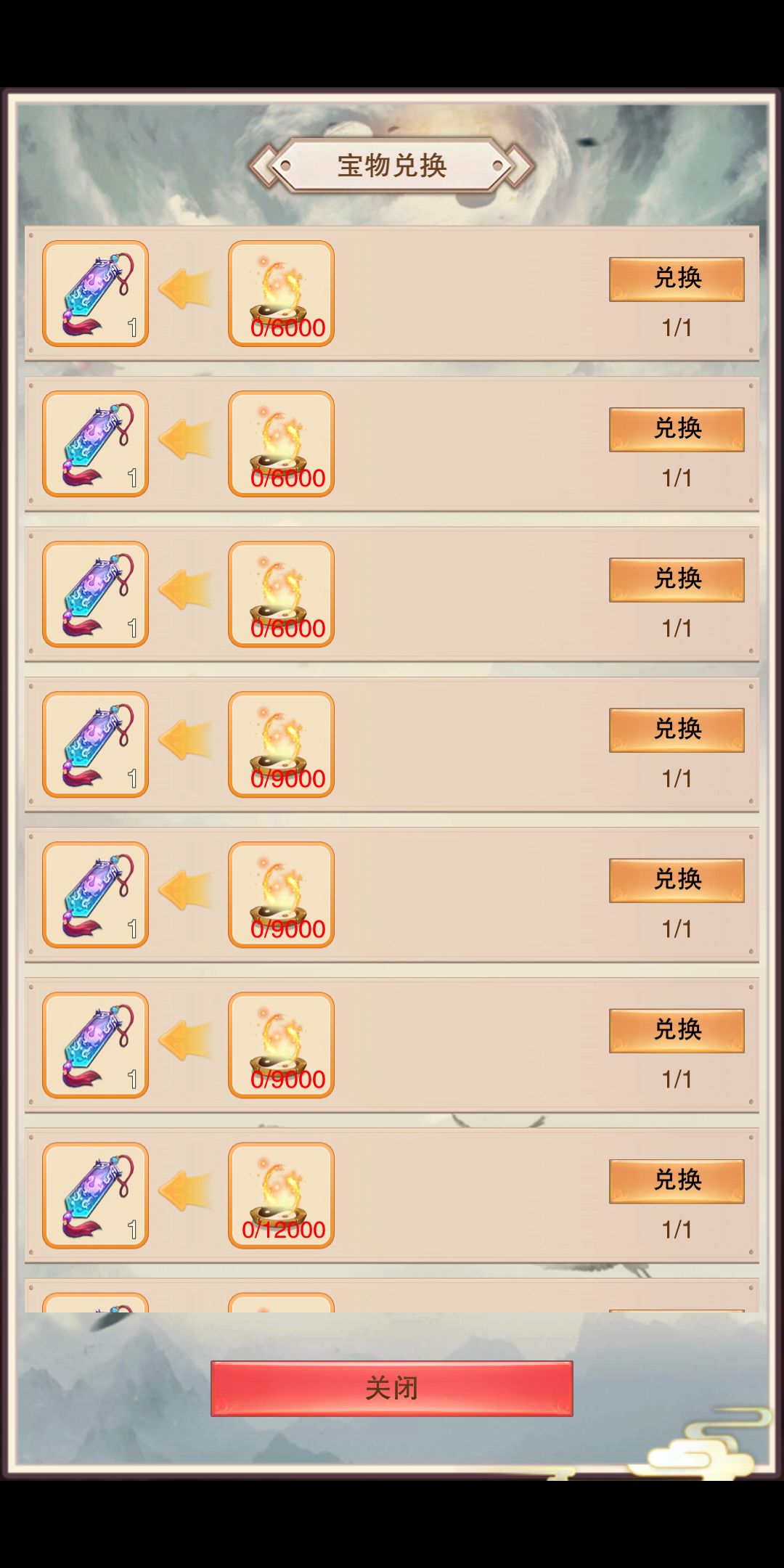
Task: Click the talisman icon in the sixth exchange row
Action: pos(94,1045)
